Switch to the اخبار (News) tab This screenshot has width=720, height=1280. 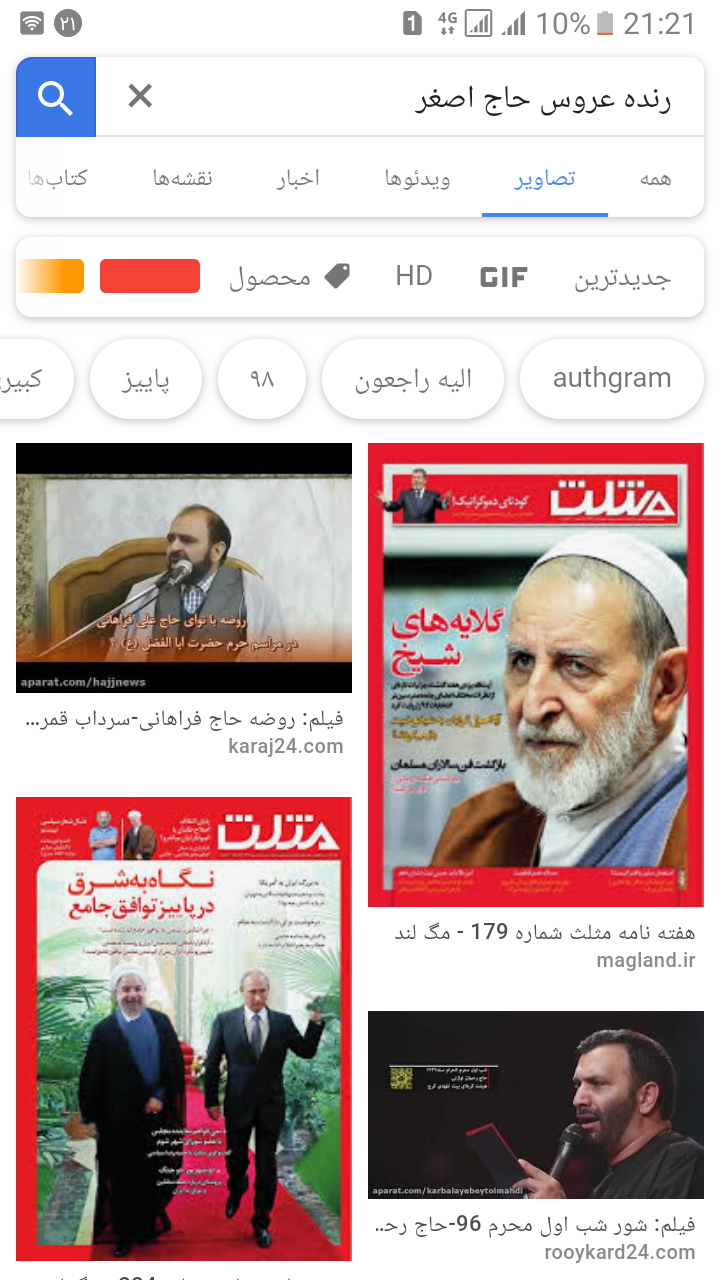coord(298,178)
